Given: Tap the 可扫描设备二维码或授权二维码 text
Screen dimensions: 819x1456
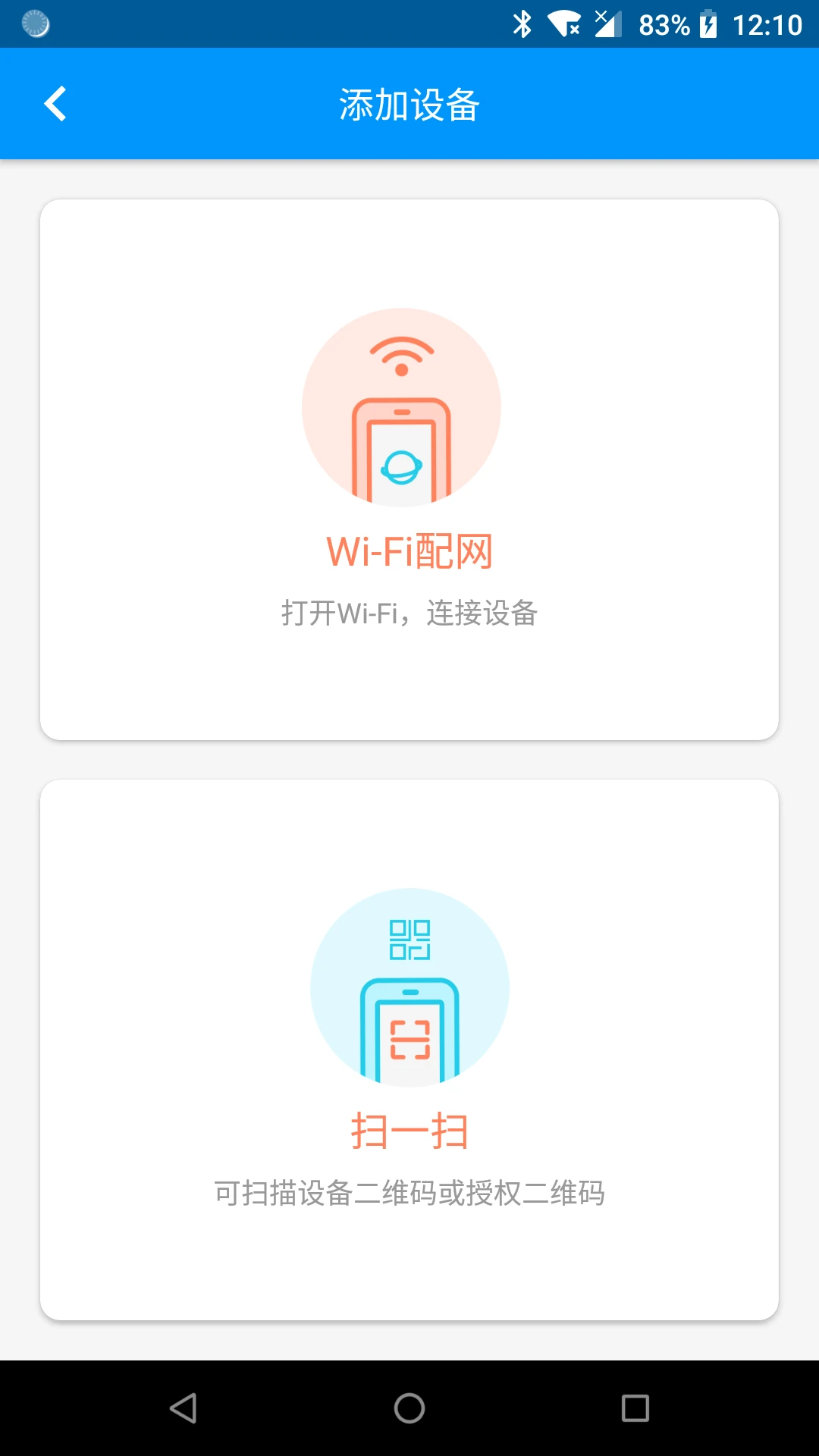Looking at the screenshot, I should 410,1192.
